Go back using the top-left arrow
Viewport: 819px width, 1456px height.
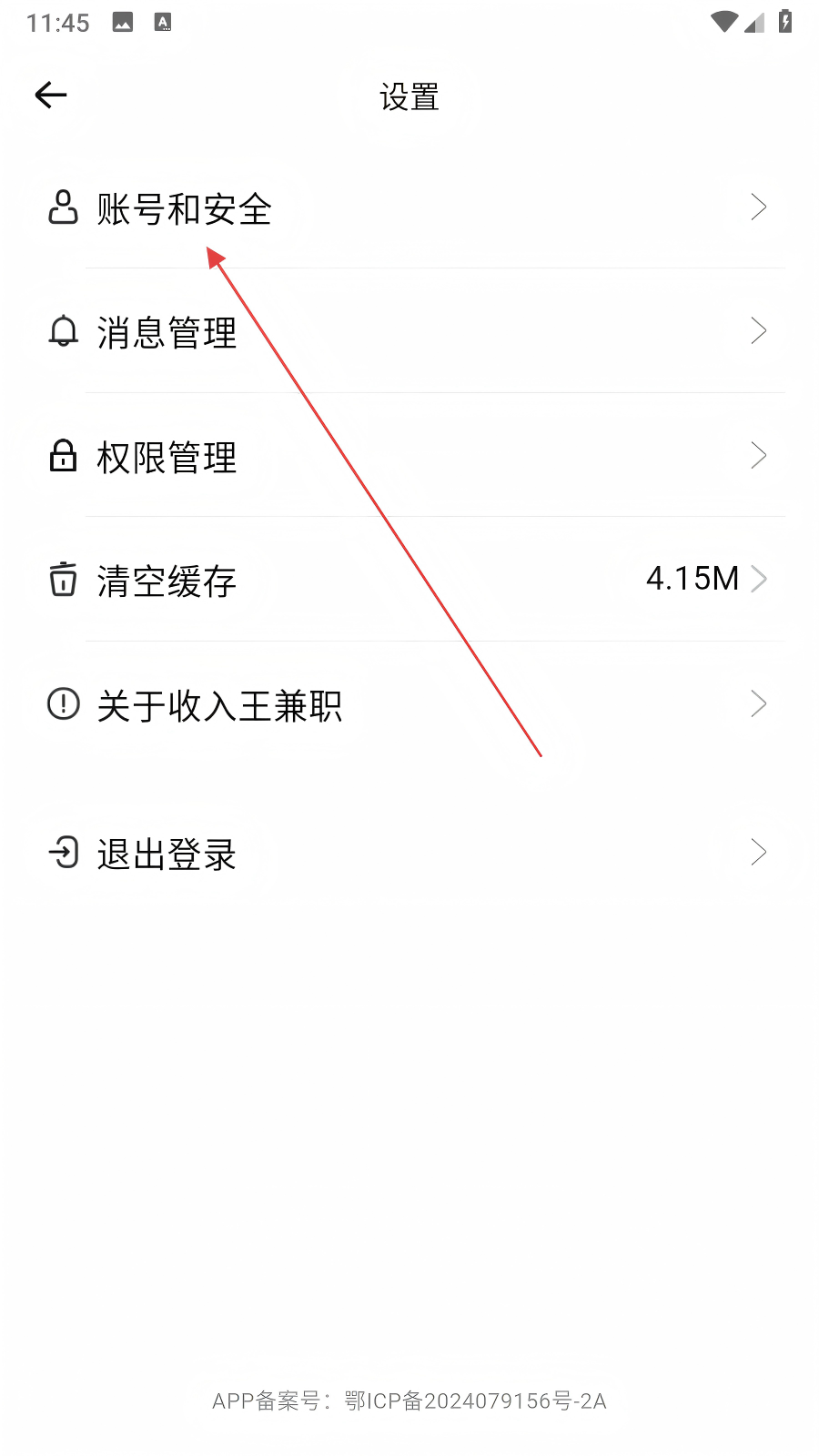click(51, 95)
